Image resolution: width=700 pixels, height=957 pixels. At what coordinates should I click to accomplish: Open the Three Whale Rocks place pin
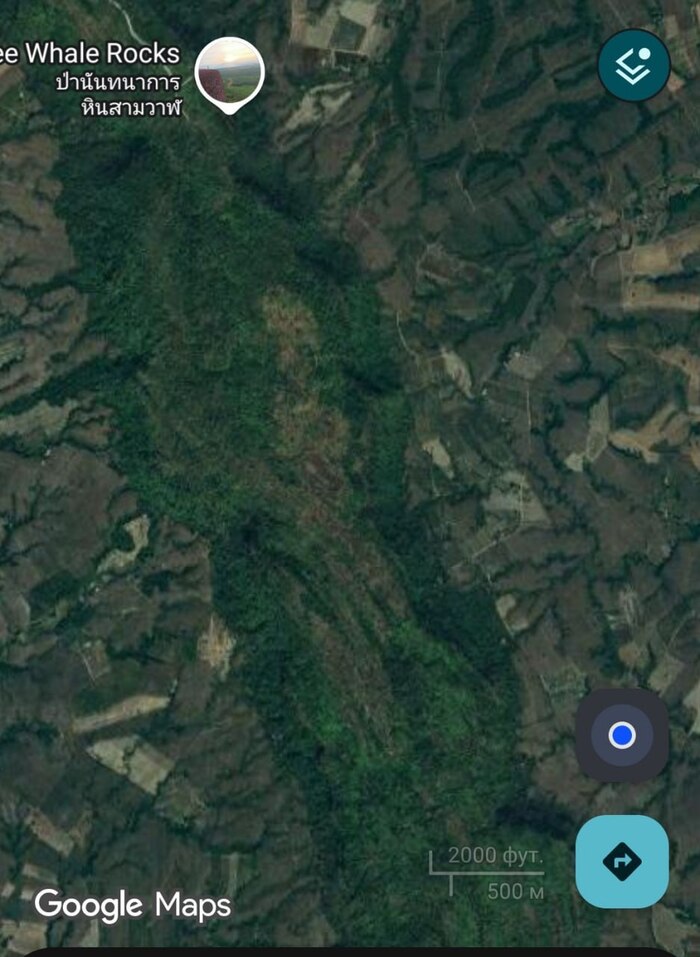tap(229, 73)
